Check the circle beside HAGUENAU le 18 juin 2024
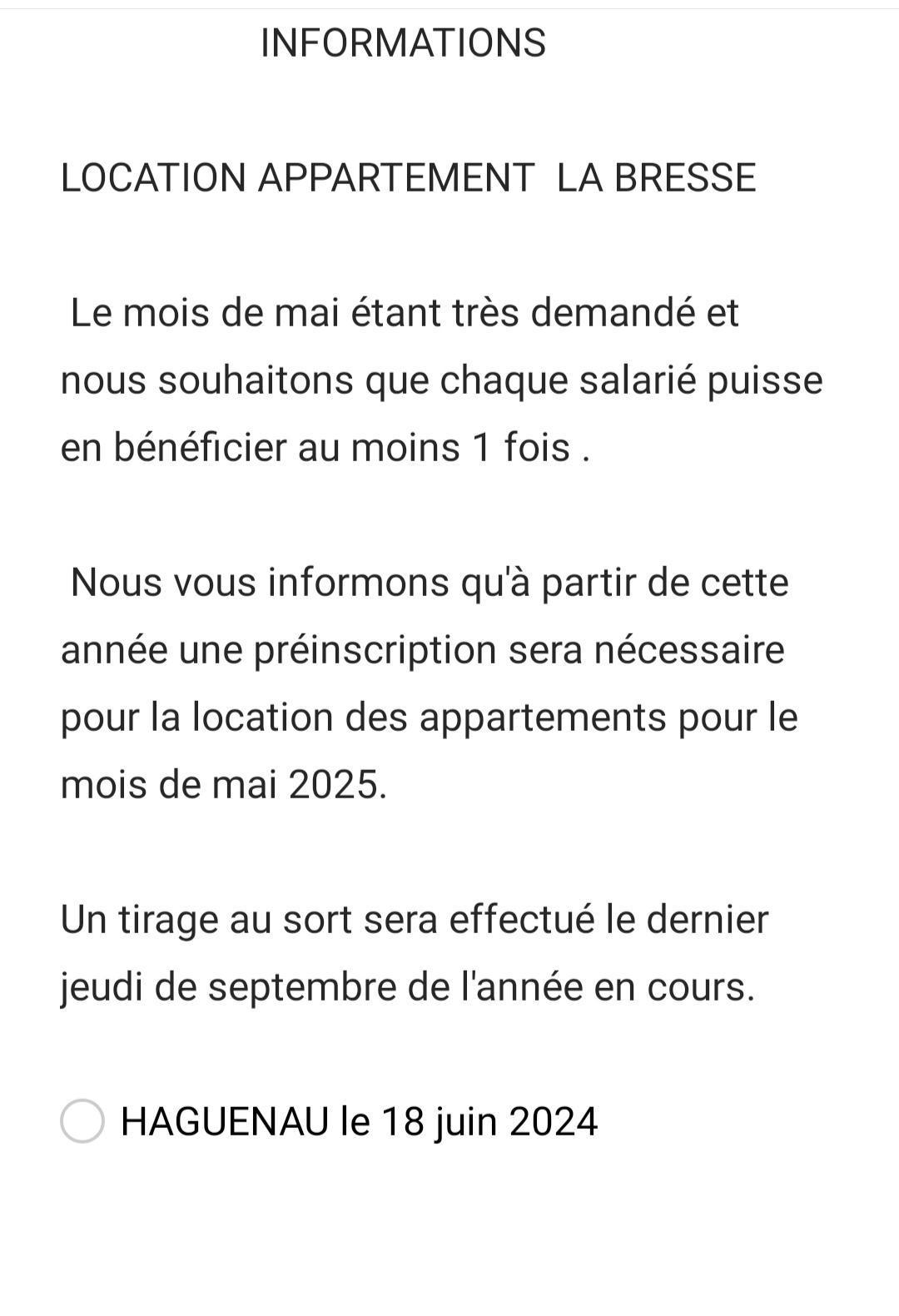Image resolution: width=899 pixels, height=1316 pixels. (x=82, y=1120)
